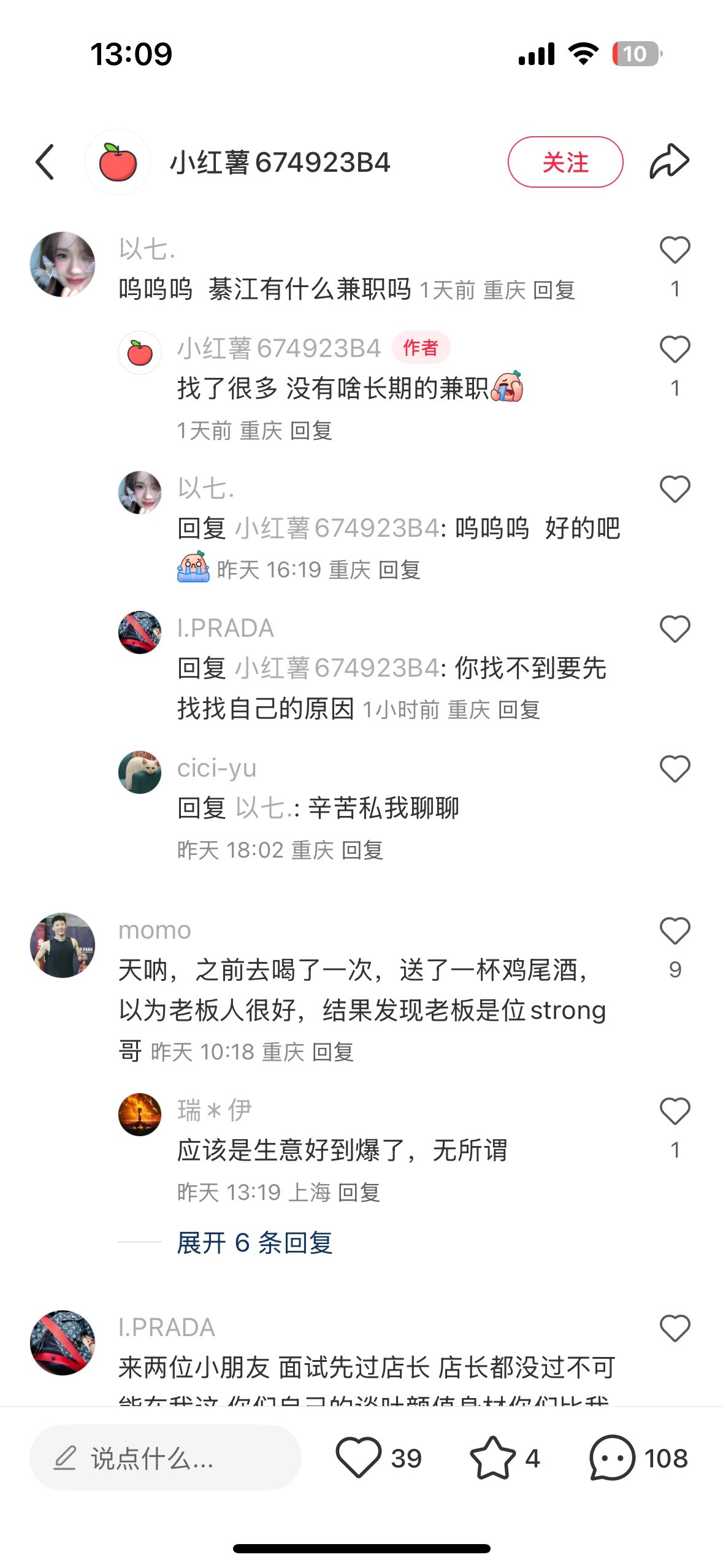Open momo's profile avatar
Viewport: 723px width, 1568px height.
pyautogui.click(x=63, y=945)
